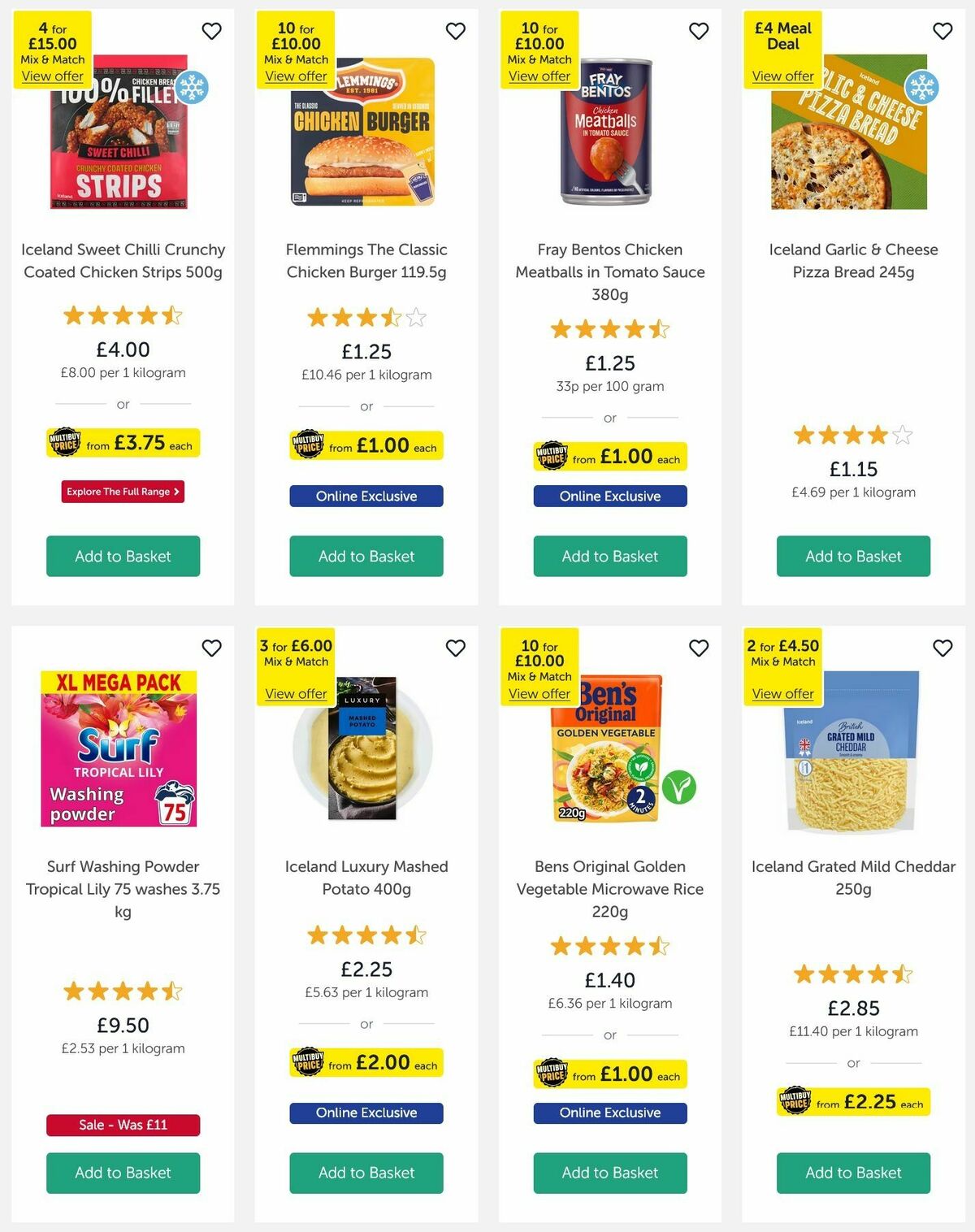Add Surf Washing Powder to basket

(x=123, y=1173)
